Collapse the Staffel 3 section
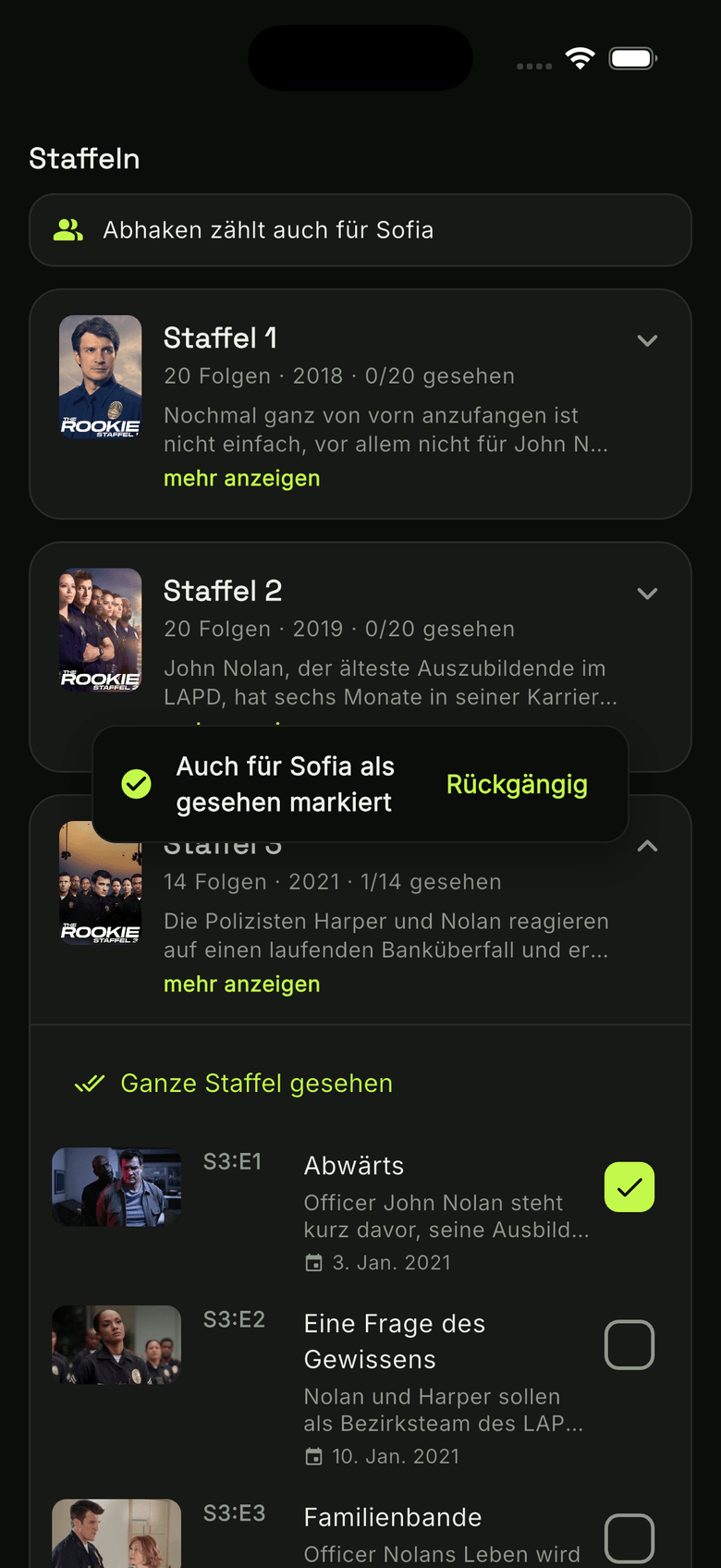This screenshot has height=1568, width=721. [x=647, y=846]
